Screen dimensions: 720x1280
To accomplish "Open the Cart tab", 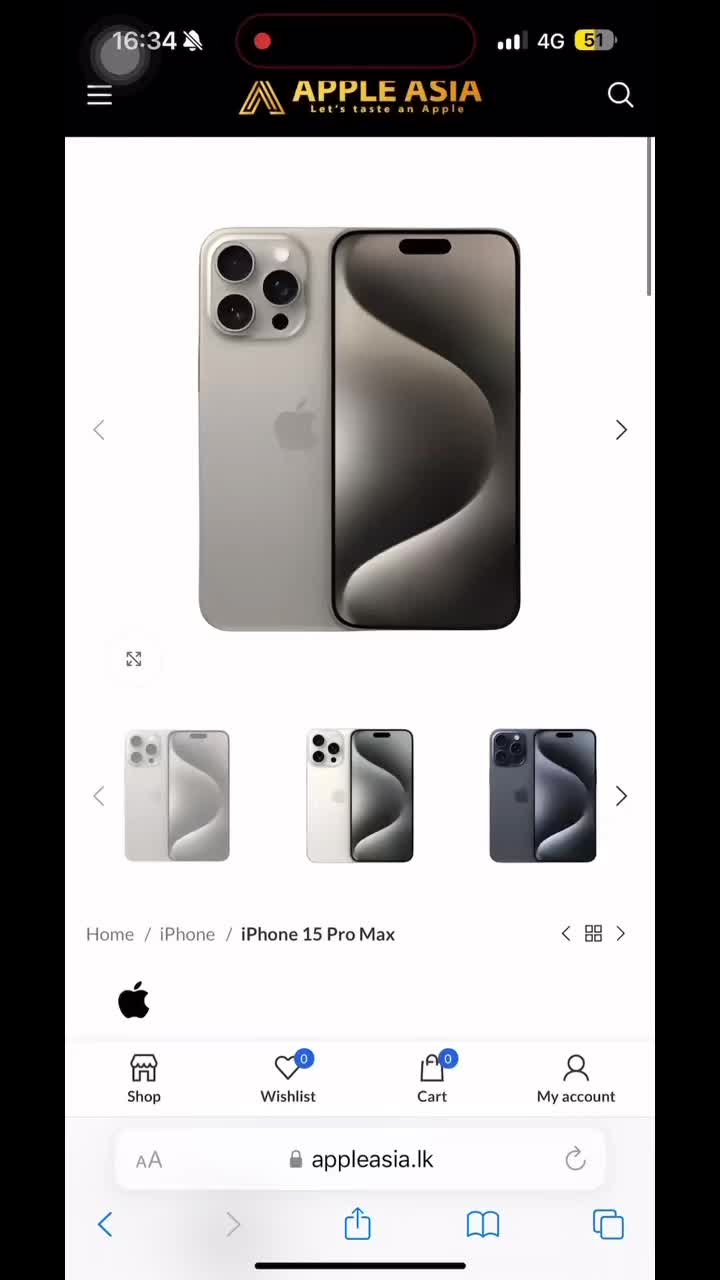I will (432, 1079).
